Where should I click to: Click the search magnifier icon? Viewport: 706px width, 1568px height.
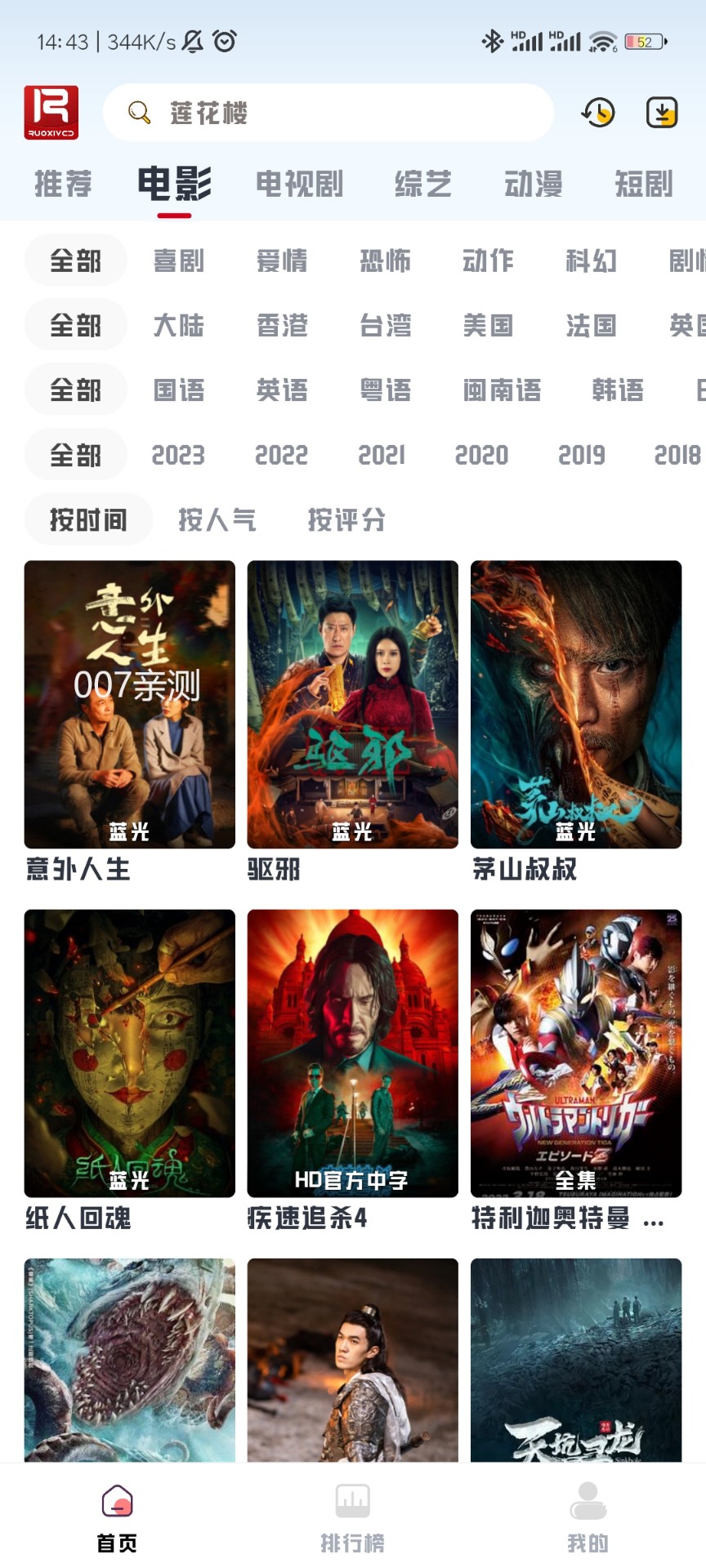(x=138, y=113)
